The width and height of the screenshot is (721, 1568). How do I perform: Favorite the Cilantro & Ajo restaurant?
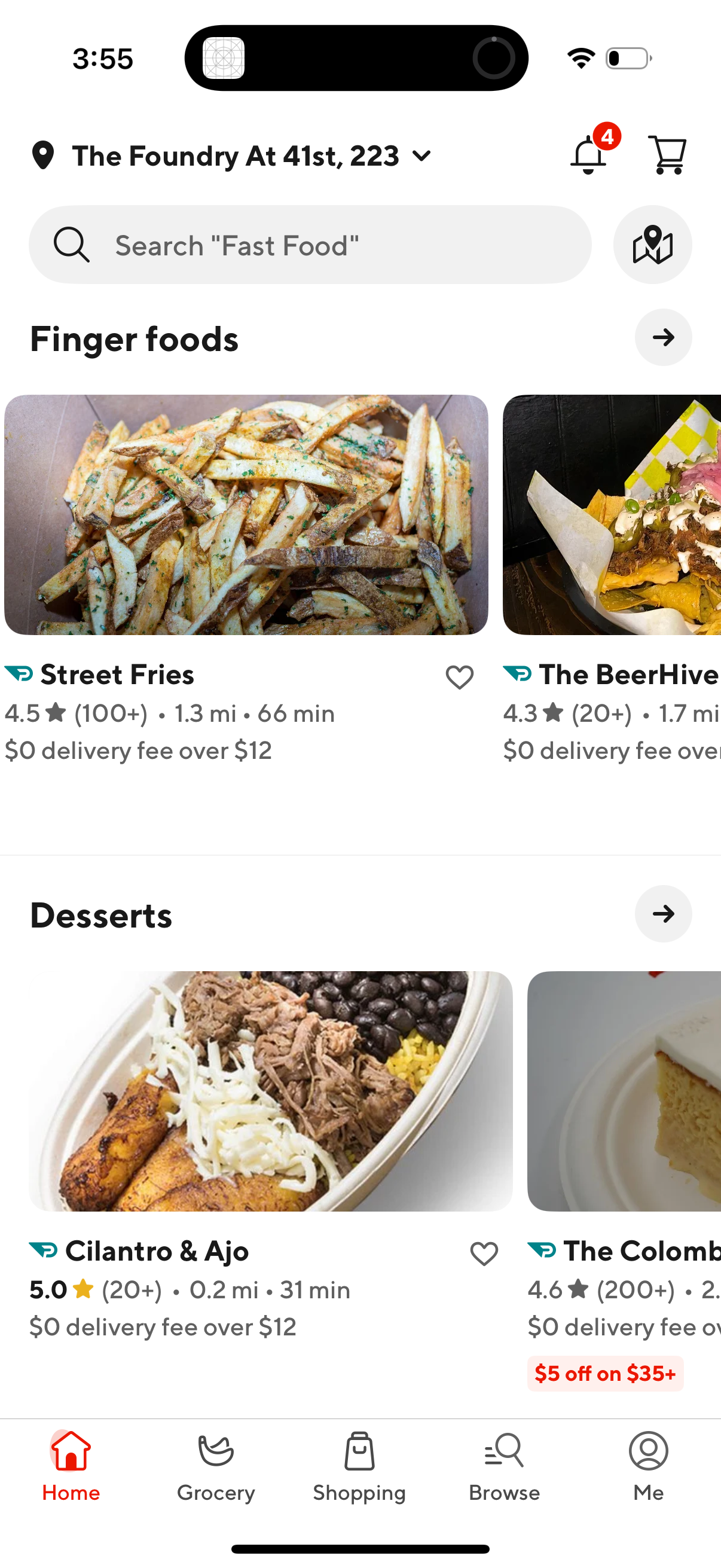[x=484, y=1255]
